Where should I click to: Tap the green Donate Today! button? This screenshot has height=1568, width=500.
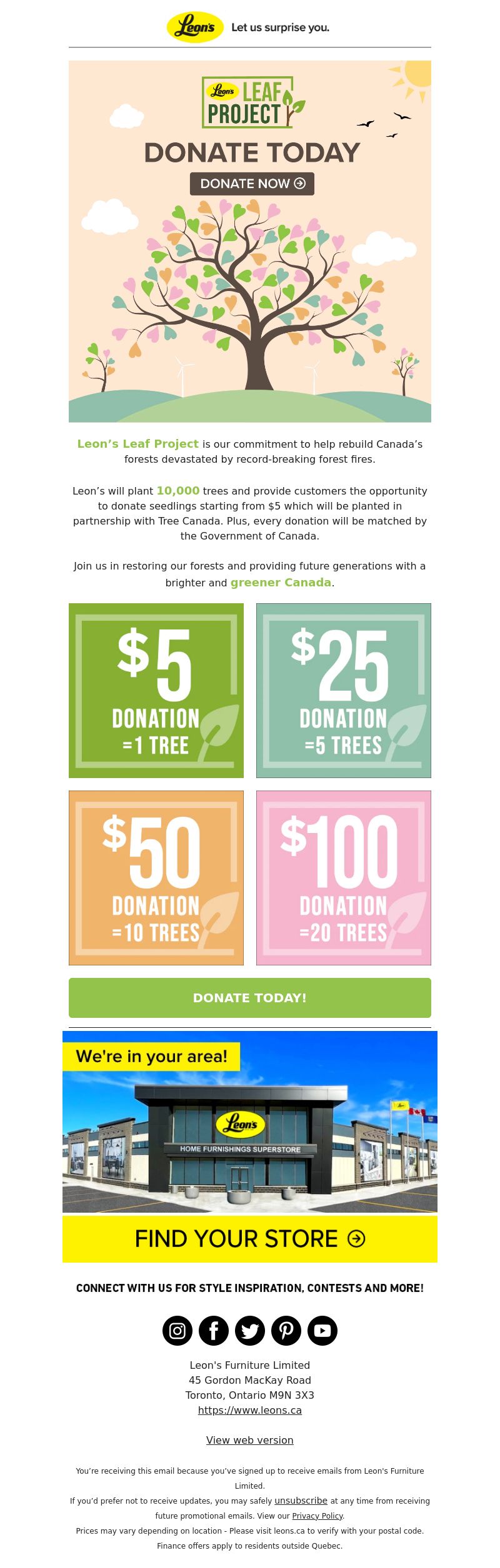250,997
